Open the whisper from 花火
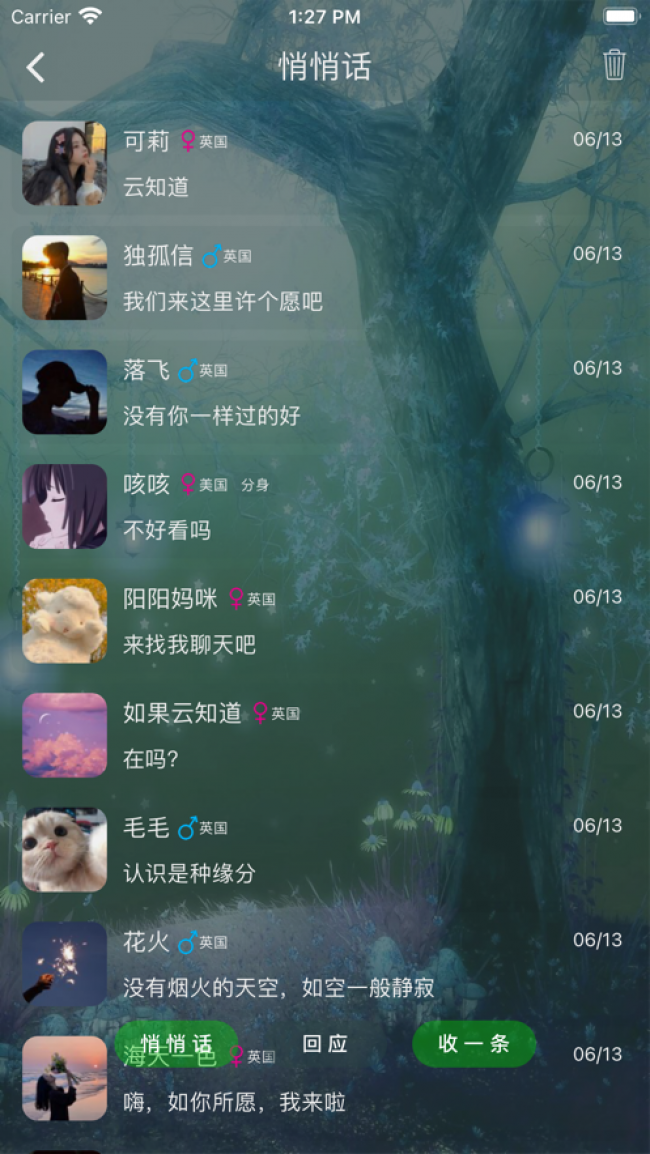Image resolution: width=650 pixels, height=1154 pixels. pyautogui.click(x=325, y=963)
